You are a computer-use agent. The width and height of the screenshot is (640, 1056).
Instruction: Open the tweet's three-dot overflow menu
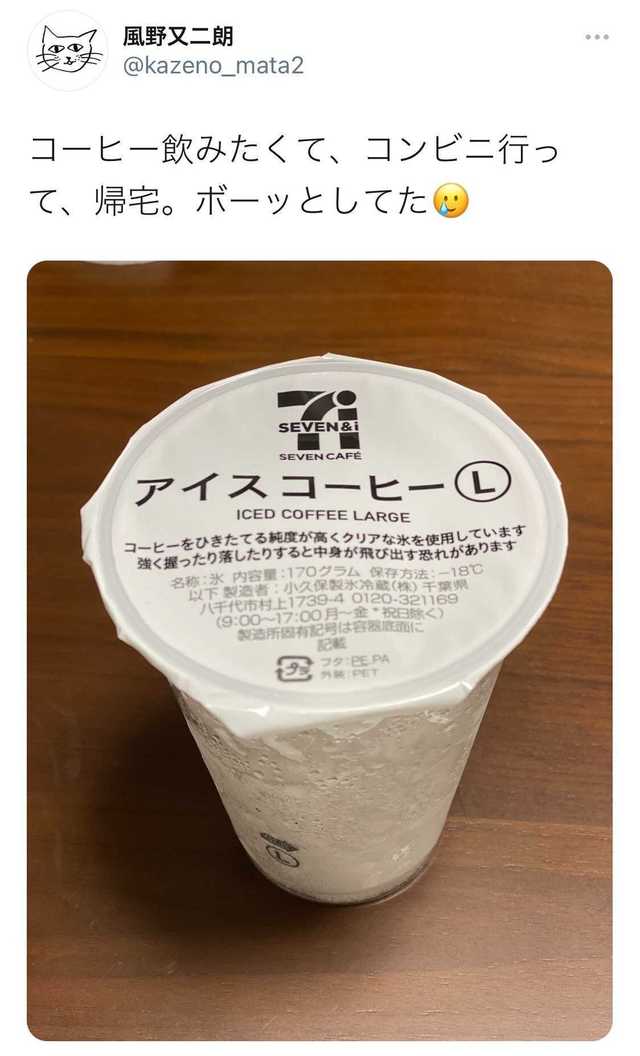tap(597, 37)
